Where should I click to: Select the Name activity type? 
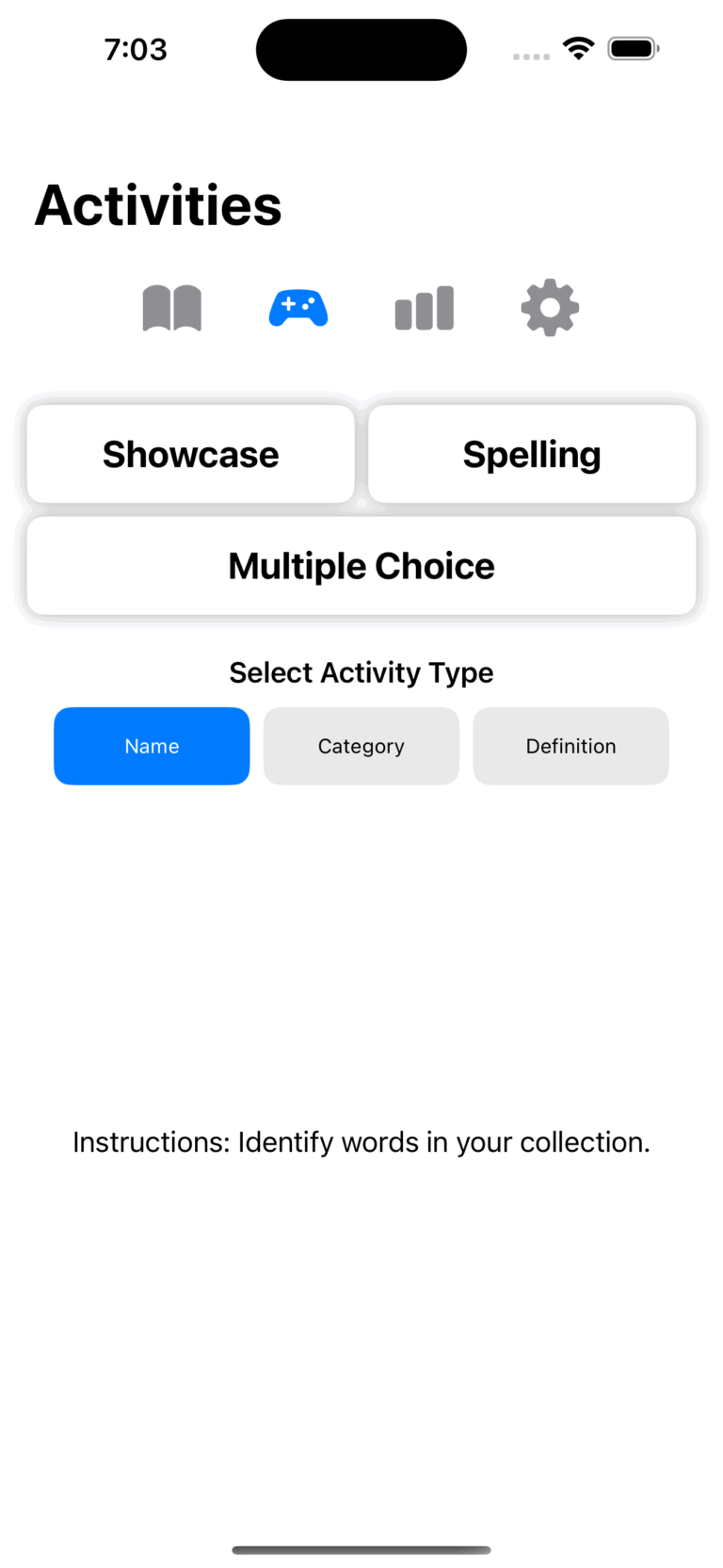pyautogui.click(x=152, y=746)
